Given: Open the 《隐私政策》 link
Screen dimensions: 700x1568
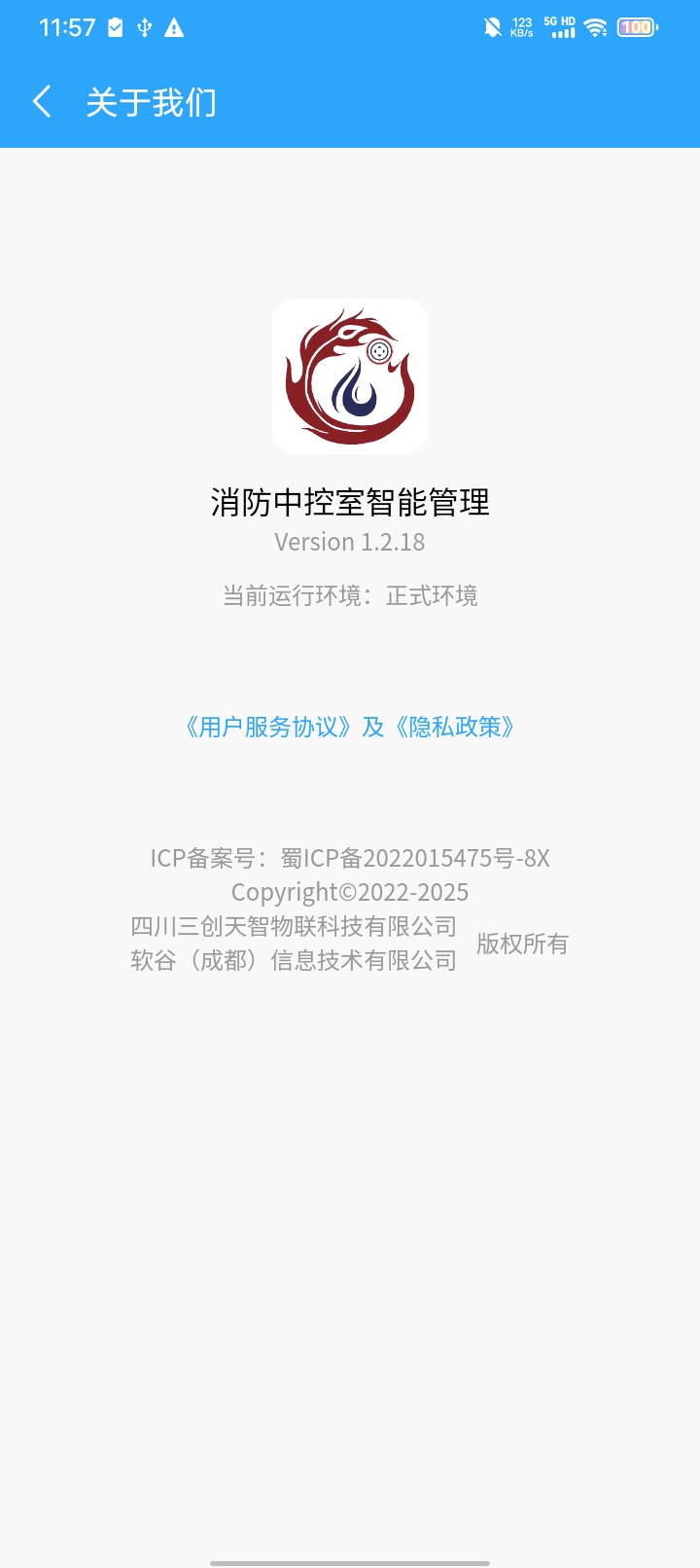Looking at the screenshot, I should (454, 728).
